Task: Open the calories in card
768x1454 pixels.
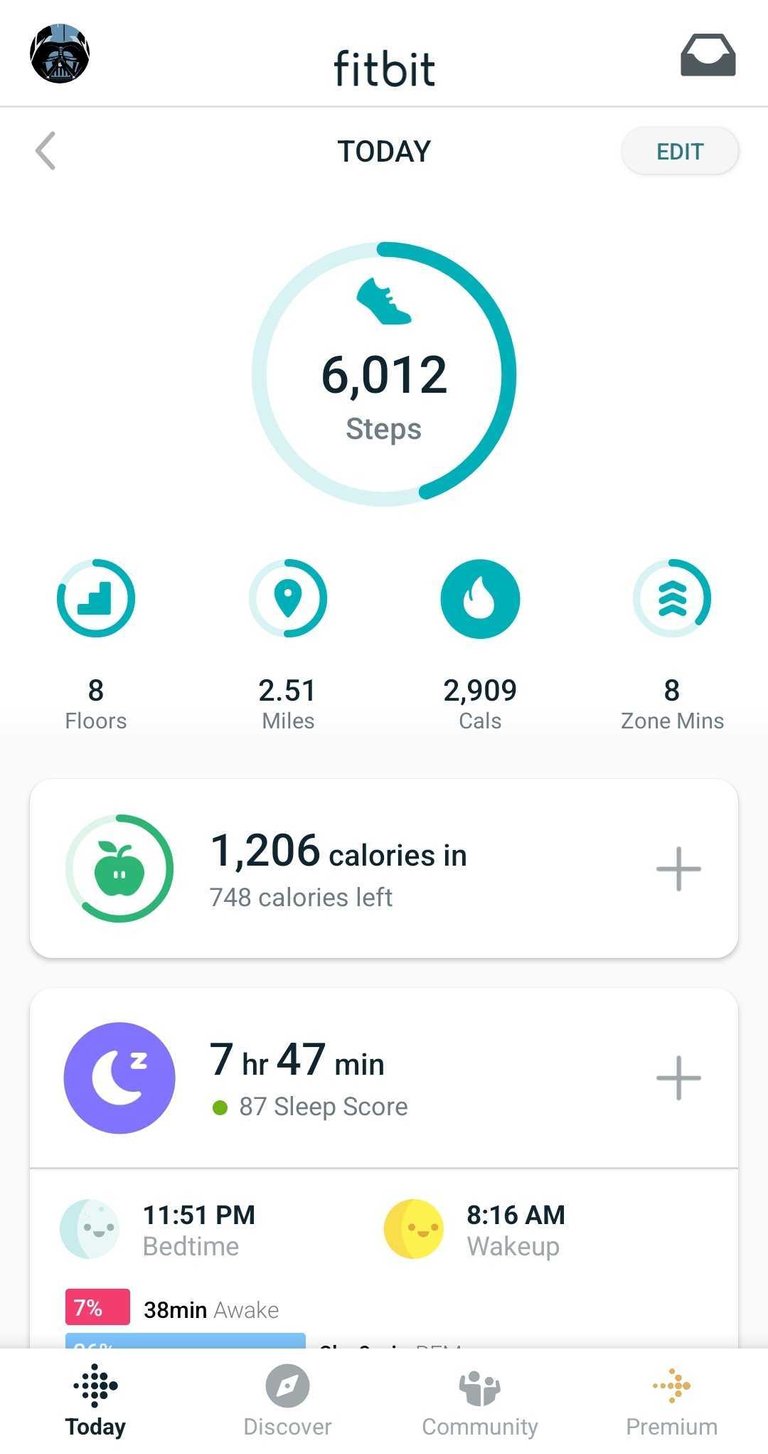Action: pos(384,869)
